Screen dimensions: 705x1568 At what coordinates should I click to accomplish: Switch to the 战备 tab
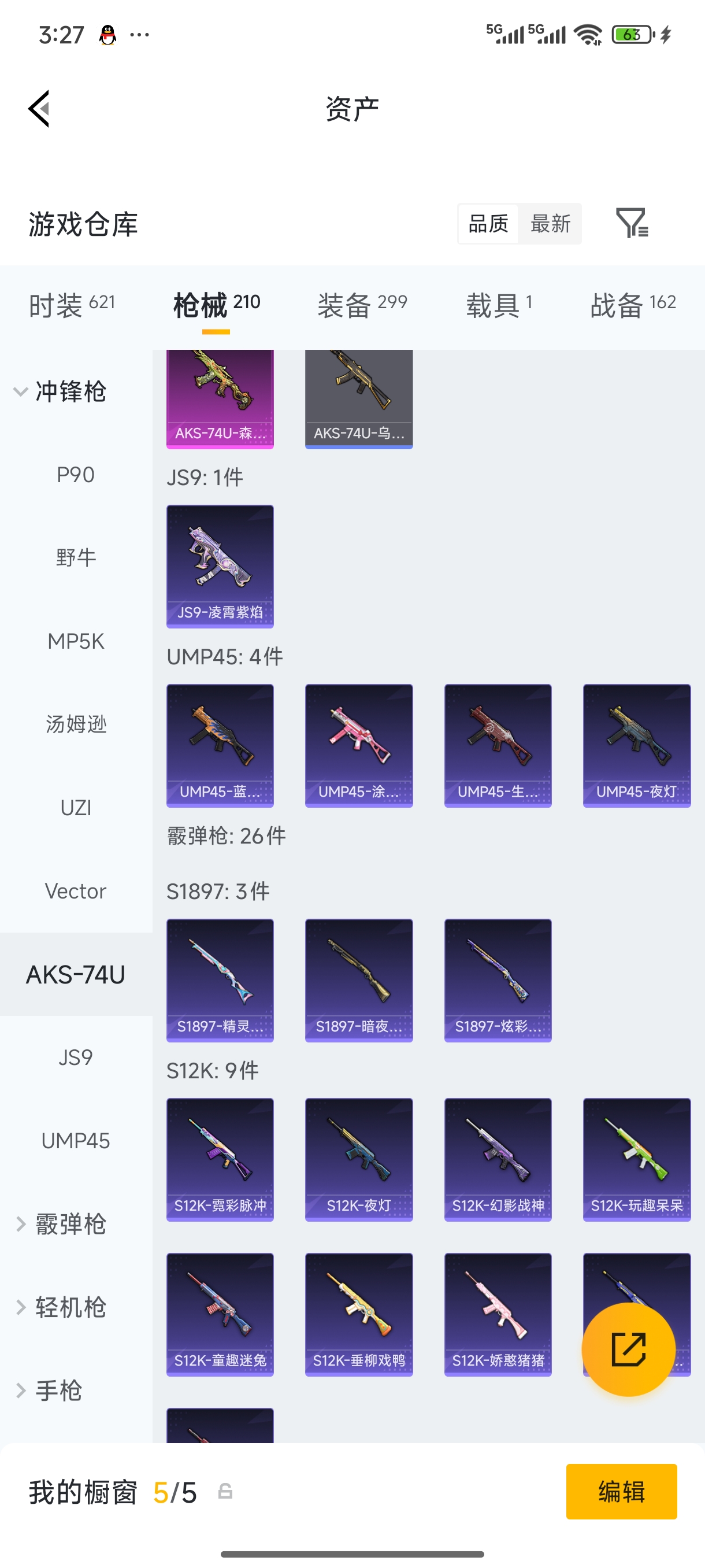(633, 304)
